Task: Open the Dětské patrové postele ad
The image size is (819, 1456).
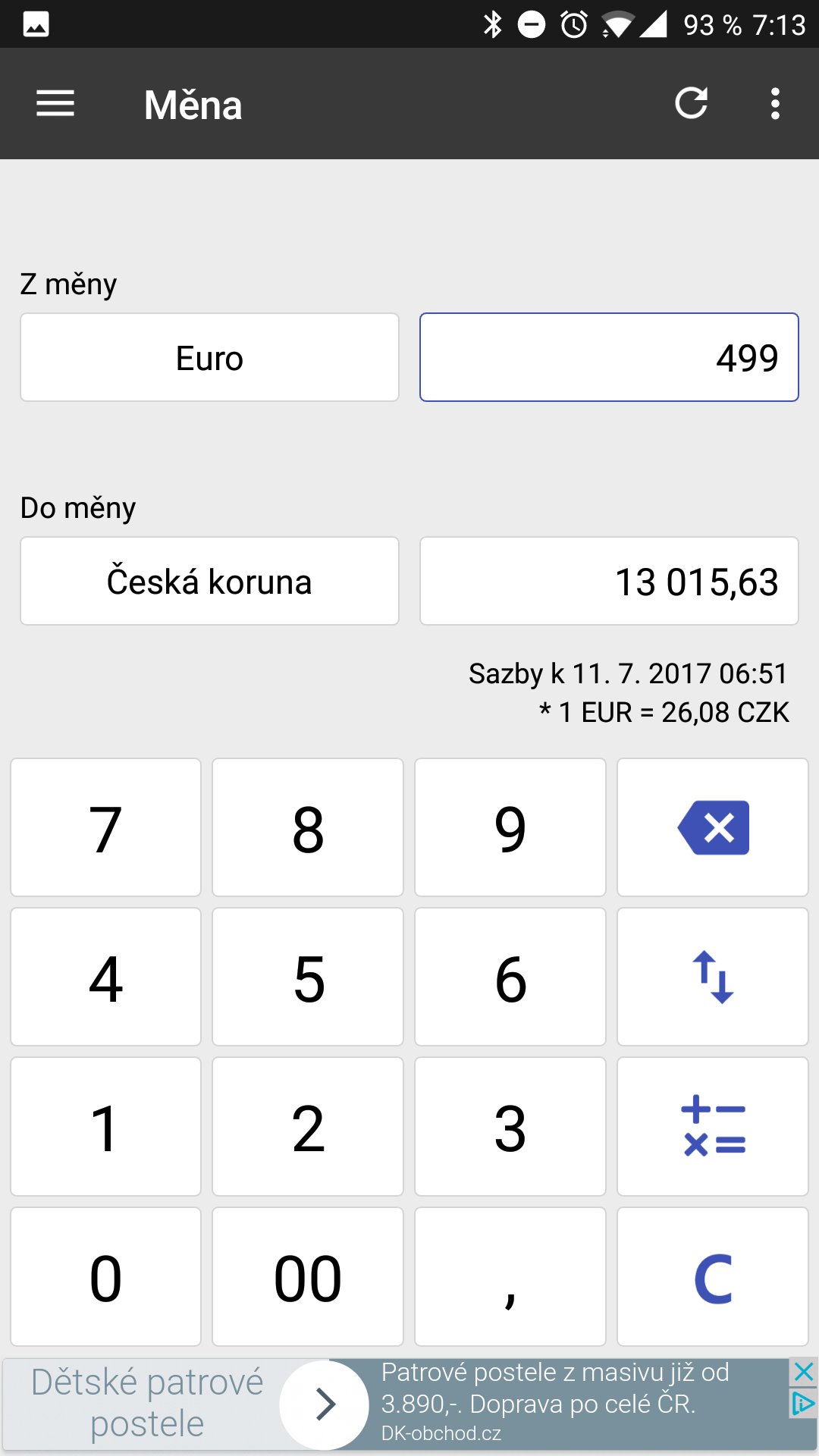Action: point(147,1403)
